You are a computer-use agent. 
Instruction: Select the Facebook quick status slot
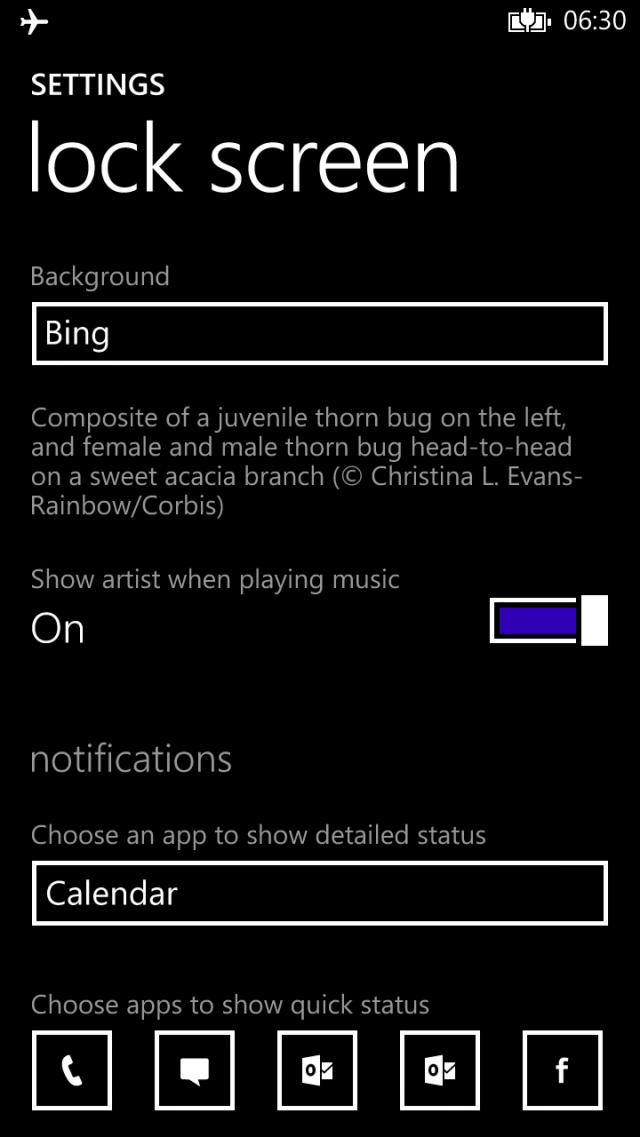562,1070
